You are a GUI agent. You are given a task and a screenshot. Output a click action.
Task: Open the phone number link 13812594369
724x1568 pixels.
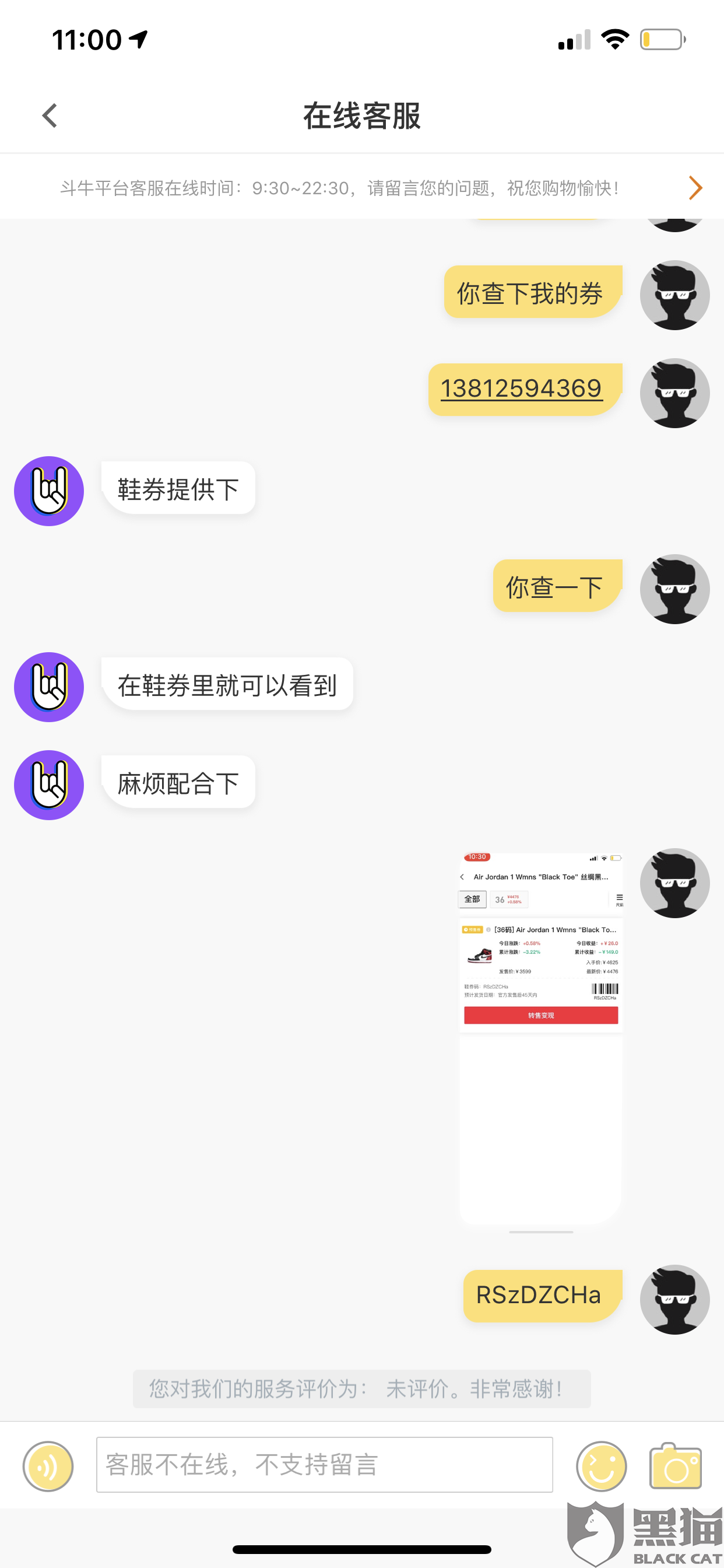coord(521,388)
